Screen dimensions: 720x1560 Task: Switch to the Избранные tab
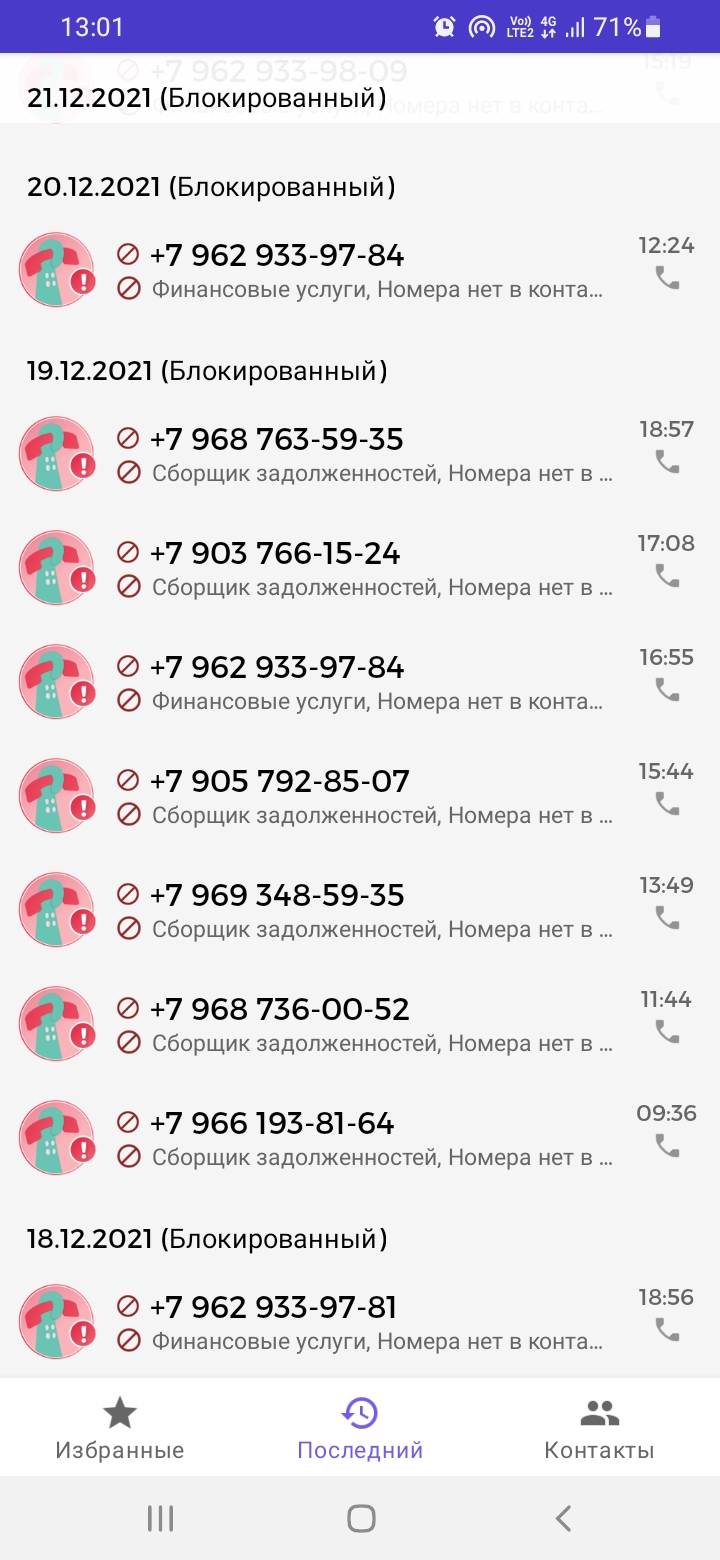tap(120, 1430)
